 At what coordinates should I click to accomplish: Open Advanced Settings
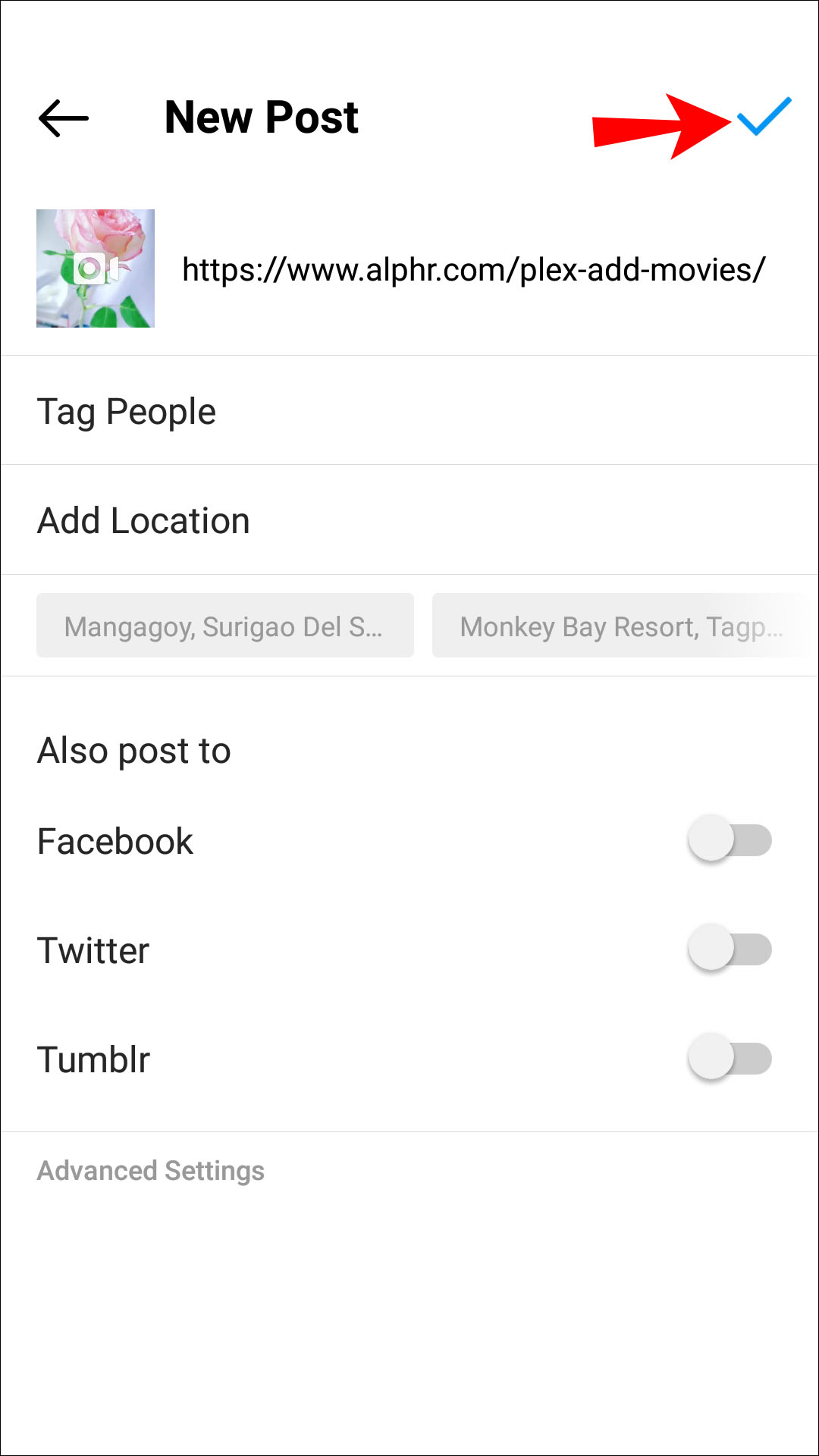tap(151, 1171)
